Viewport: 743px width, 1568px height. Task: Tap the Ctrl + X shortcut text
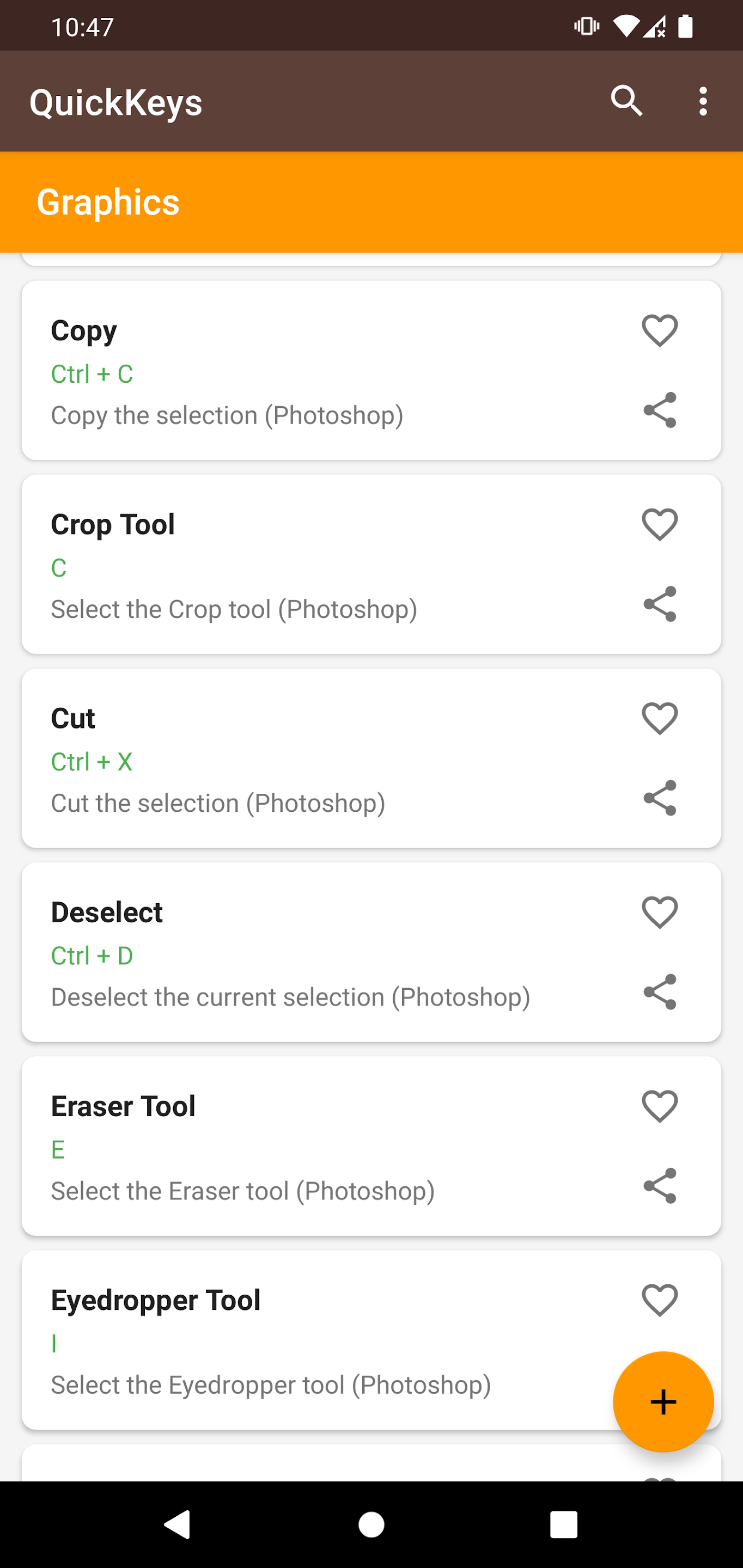tap(92, 761)
